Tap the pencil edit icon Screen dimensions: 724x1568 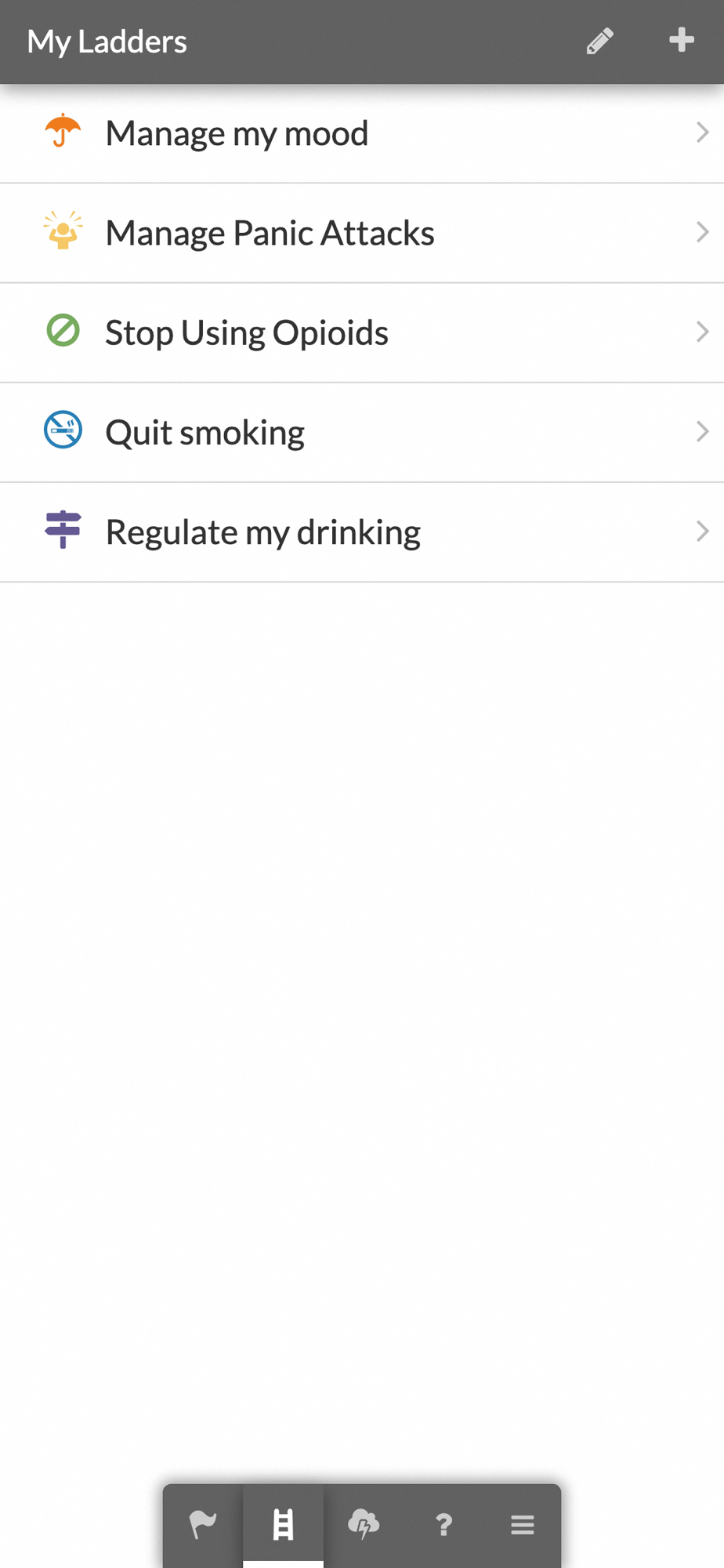tap(599, 42)
